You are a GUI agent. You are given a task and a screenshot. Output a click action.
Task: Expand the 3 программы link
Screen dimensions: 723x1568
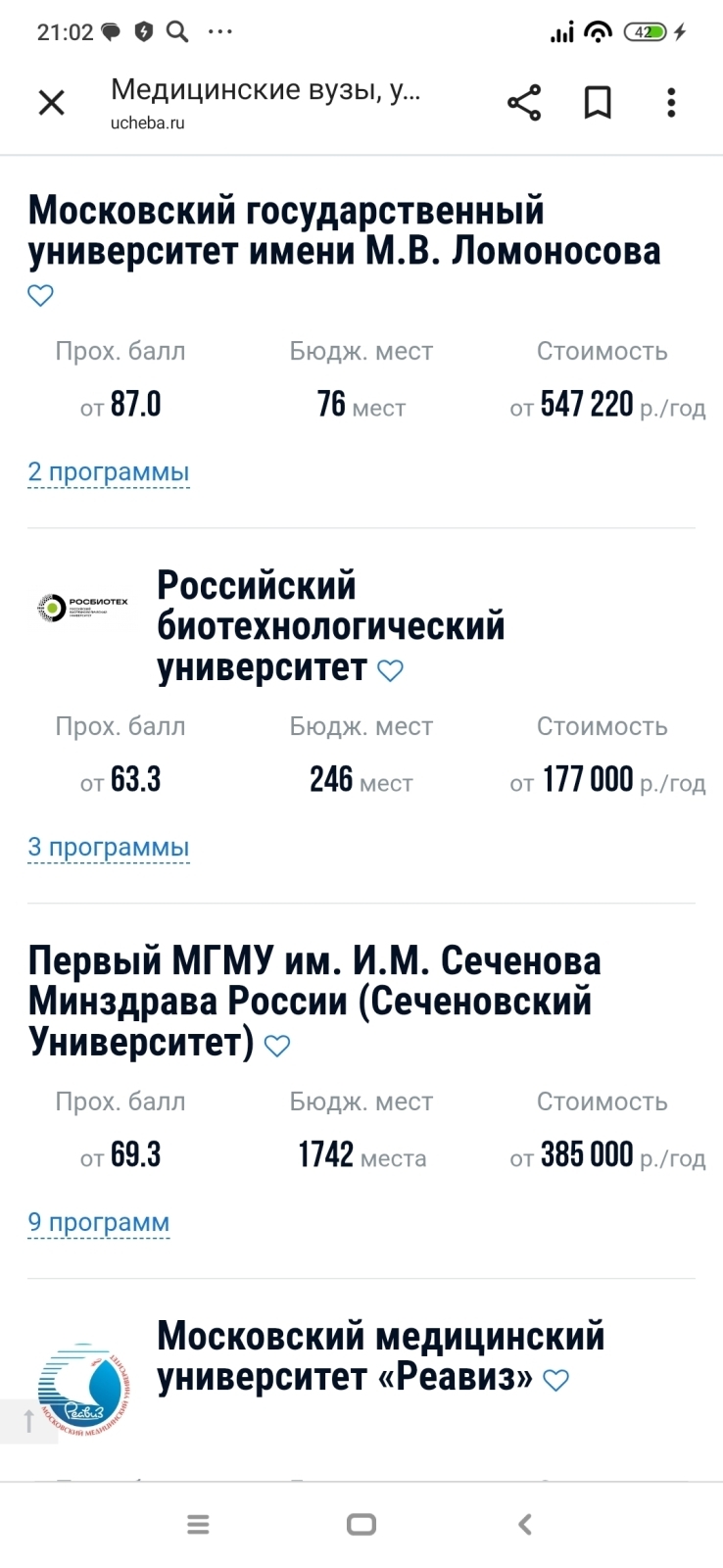[109, 848]
